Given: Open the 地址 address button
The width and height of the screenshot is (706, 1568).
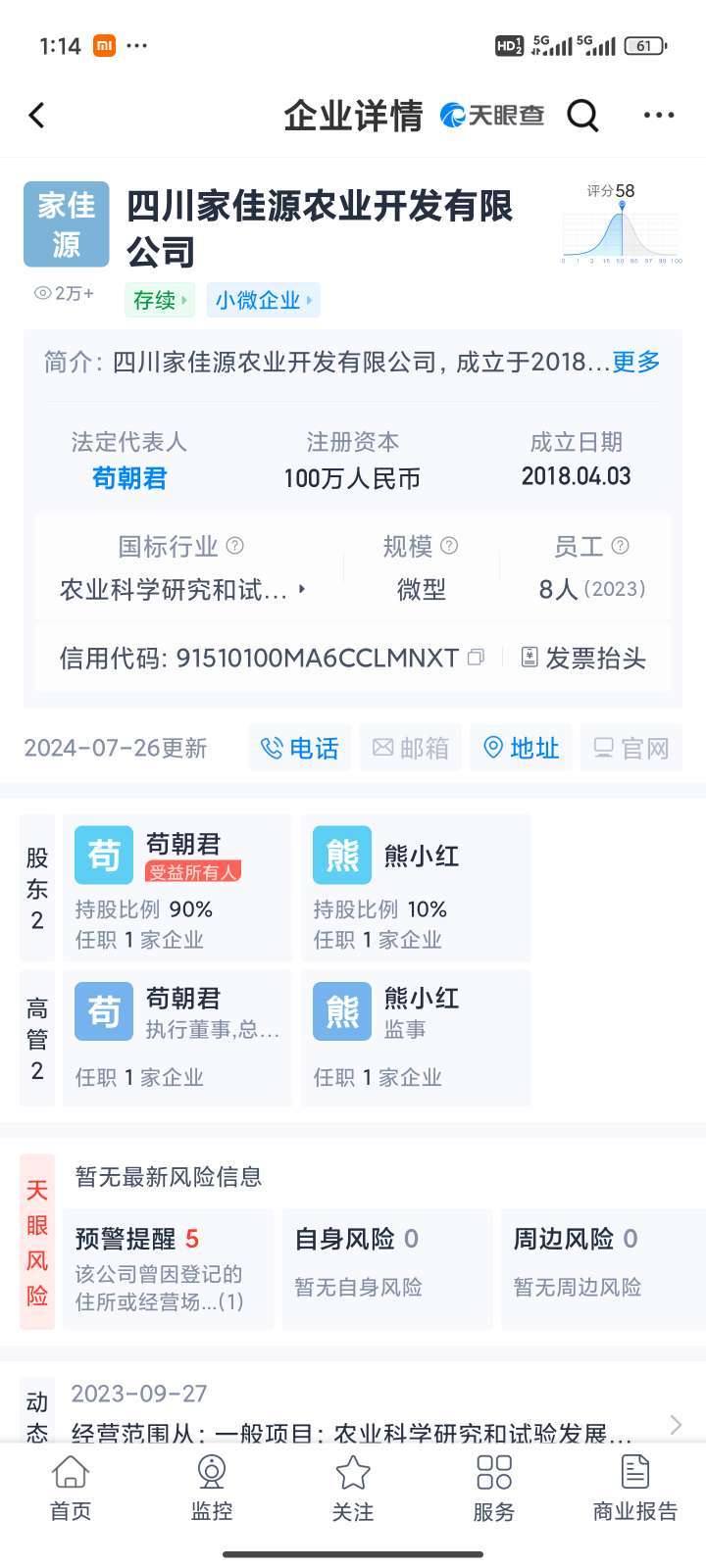Looking at the screenshot, I should coord(522,748).
